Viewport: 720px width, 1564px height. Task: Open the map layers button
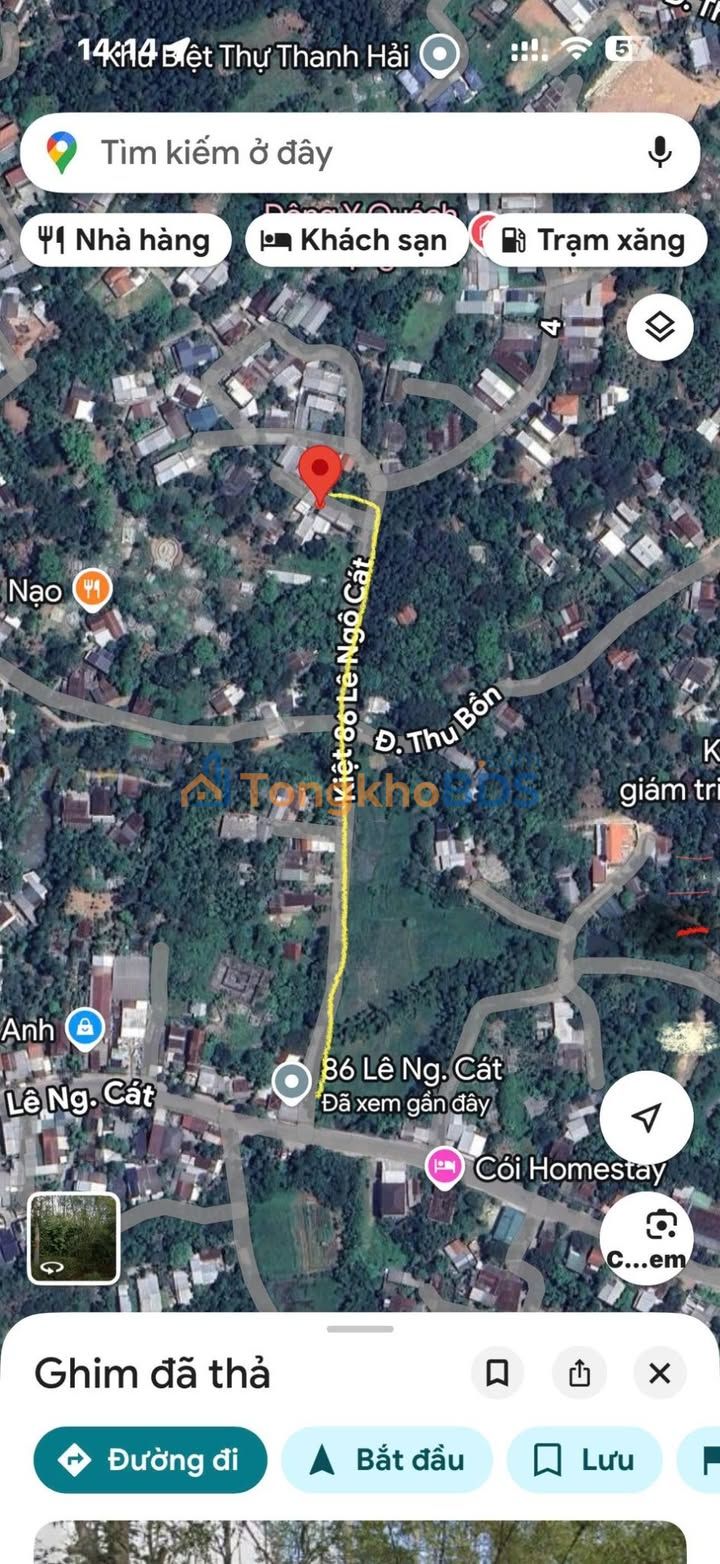(660, 327)
